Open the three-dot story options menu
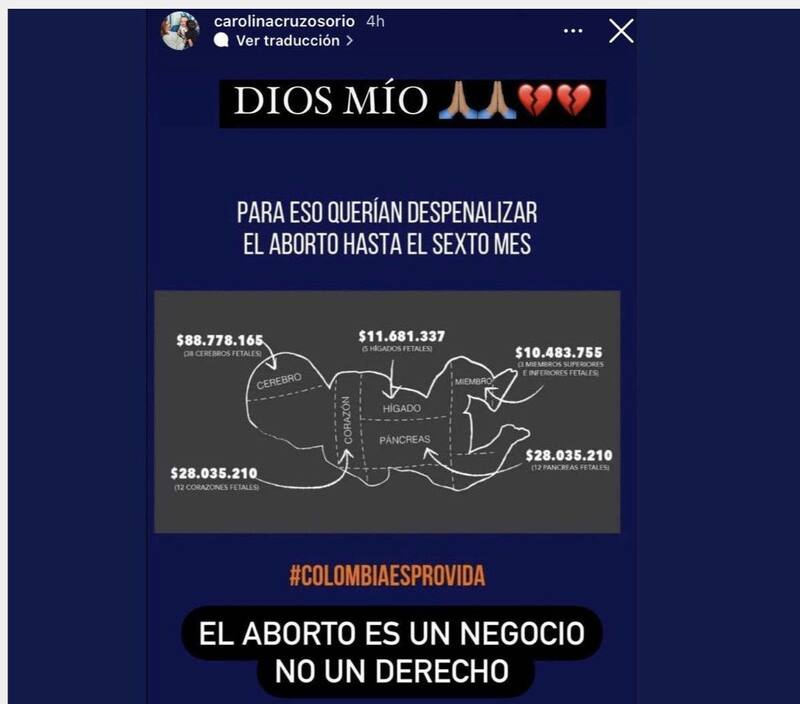Viewport: 800px width, 704px height. pos(573,31)
